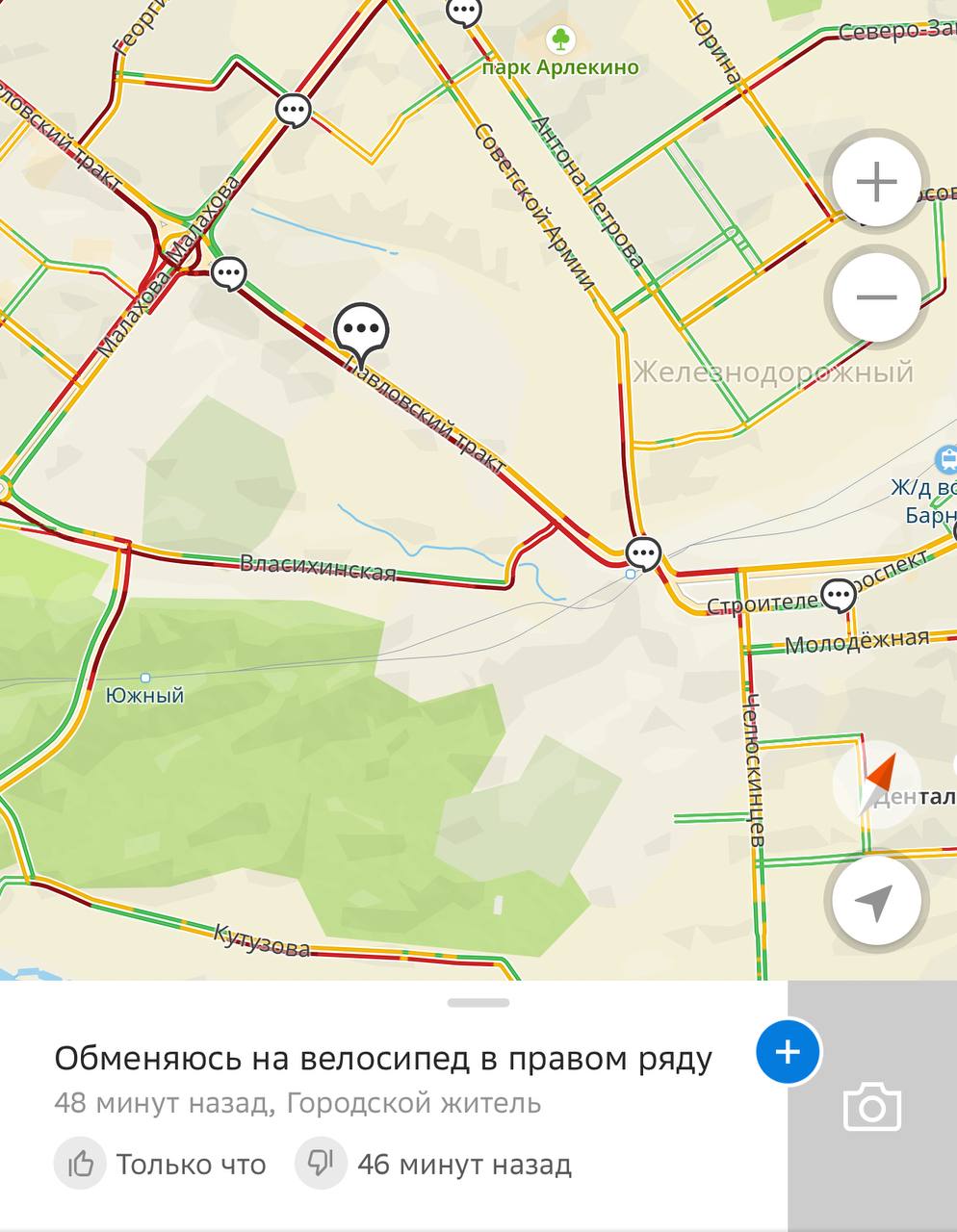Open comment marker at the Малахова interchange
This screenshot has height=1232, width=957.
(228, 273)
